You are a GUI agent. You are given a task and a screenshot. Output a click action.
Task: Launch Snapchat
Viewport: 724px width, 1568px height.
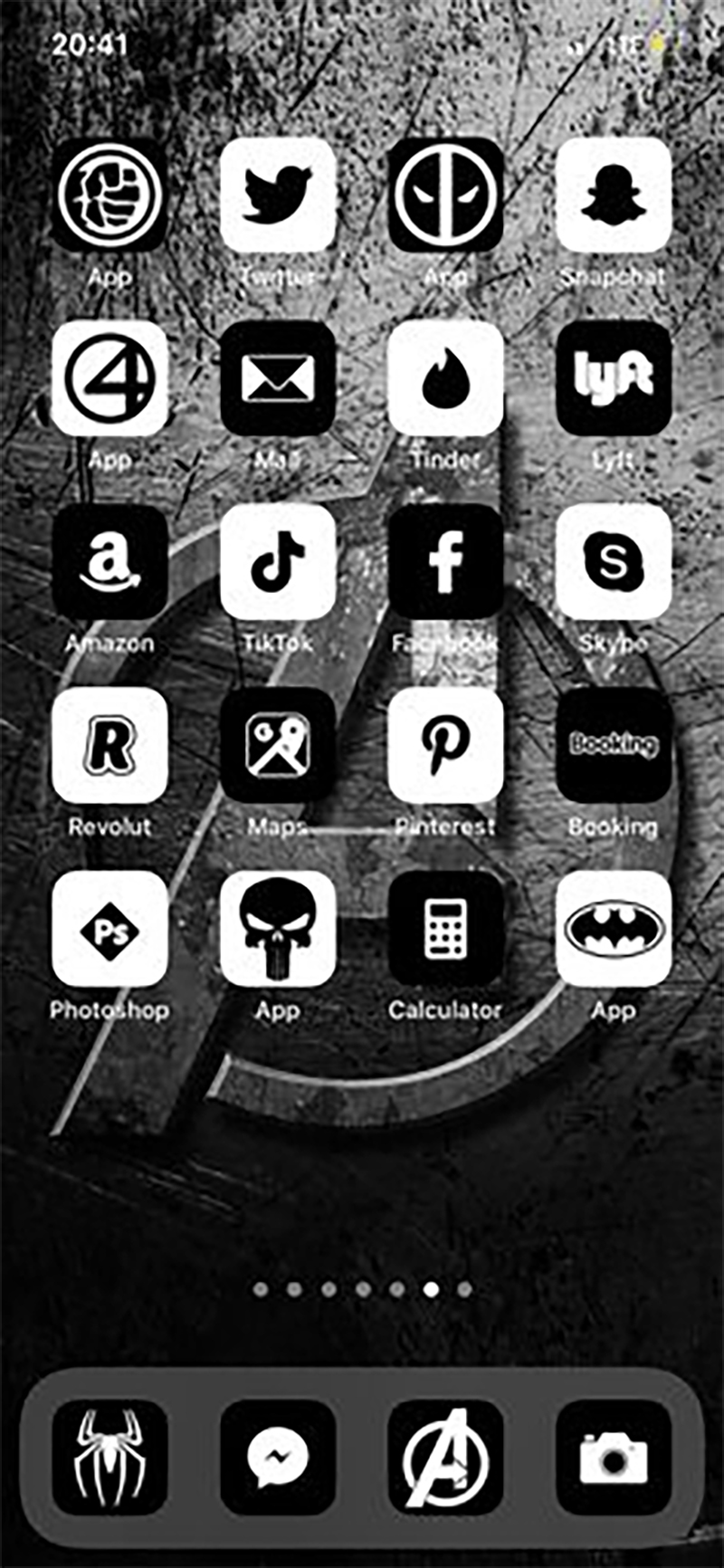coord(614,196)
